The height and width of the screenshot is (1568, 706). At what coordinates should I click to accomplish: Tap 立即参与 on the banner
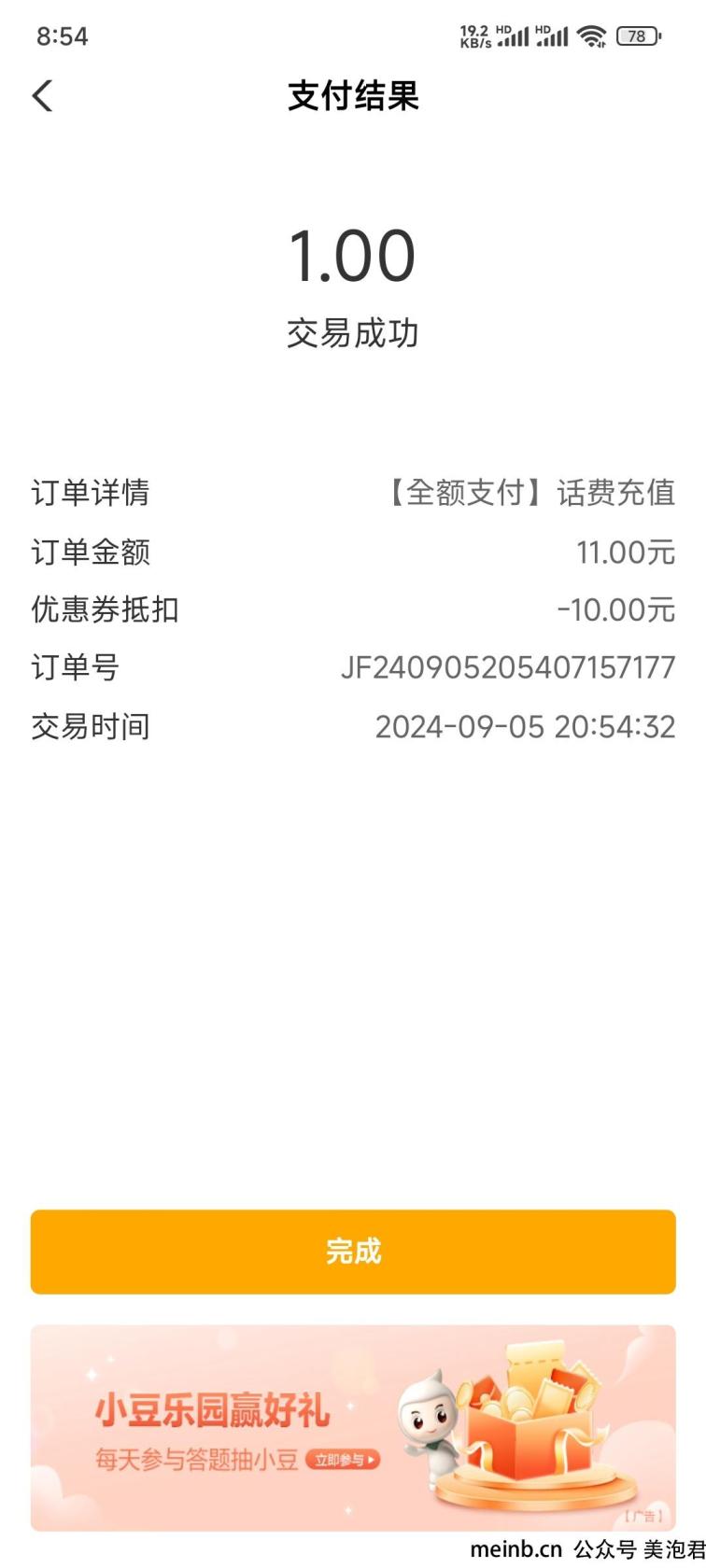tap(343, 1460)
